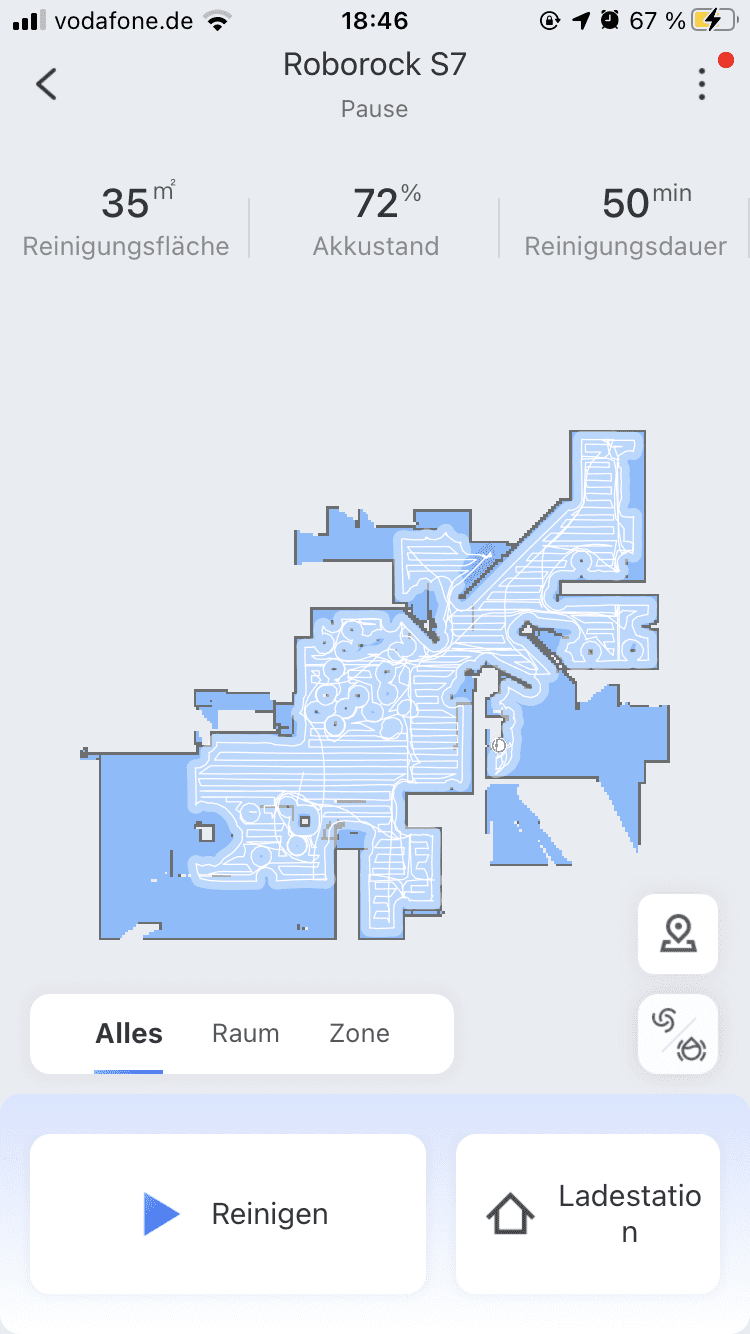This screenshot has width=750, height=1334.
Task: Open the three-dot overflow menu
Action: [x=702, y=84]
